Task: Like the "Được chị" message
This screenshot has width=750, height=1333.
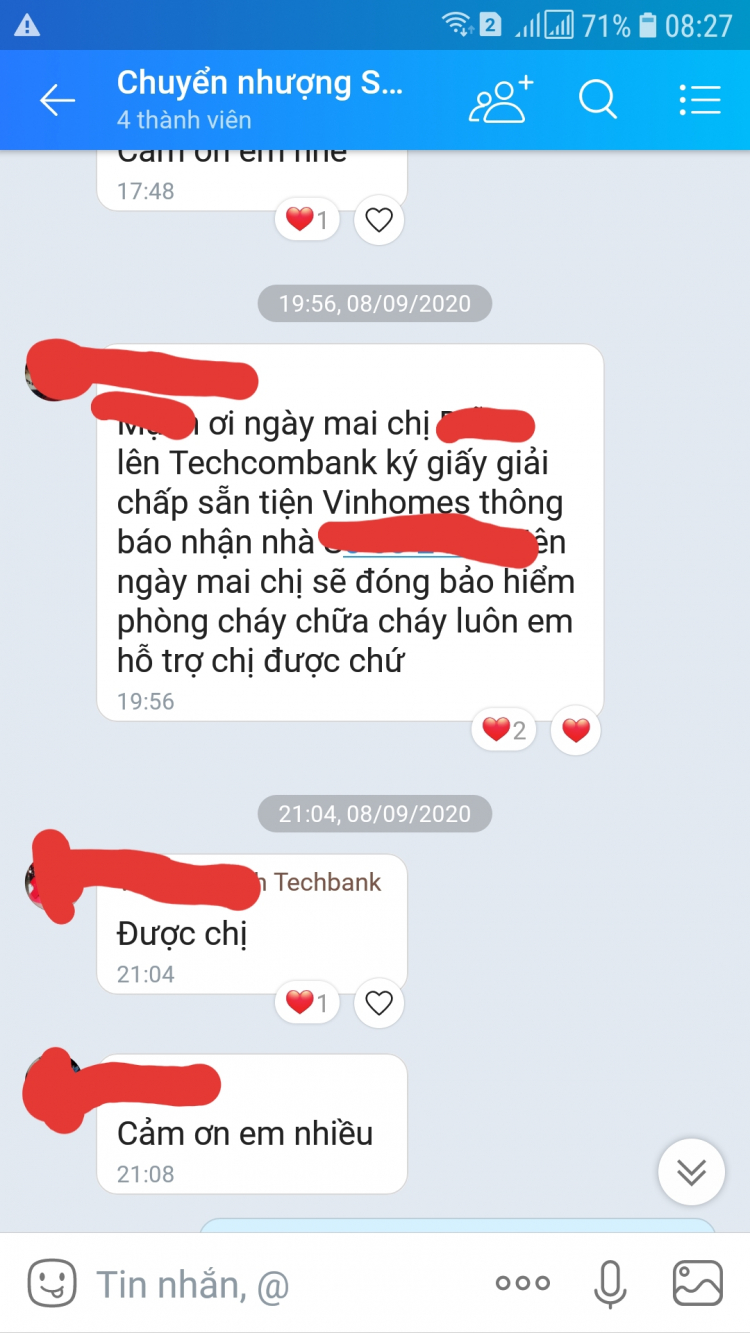Action: [379, 1002]
